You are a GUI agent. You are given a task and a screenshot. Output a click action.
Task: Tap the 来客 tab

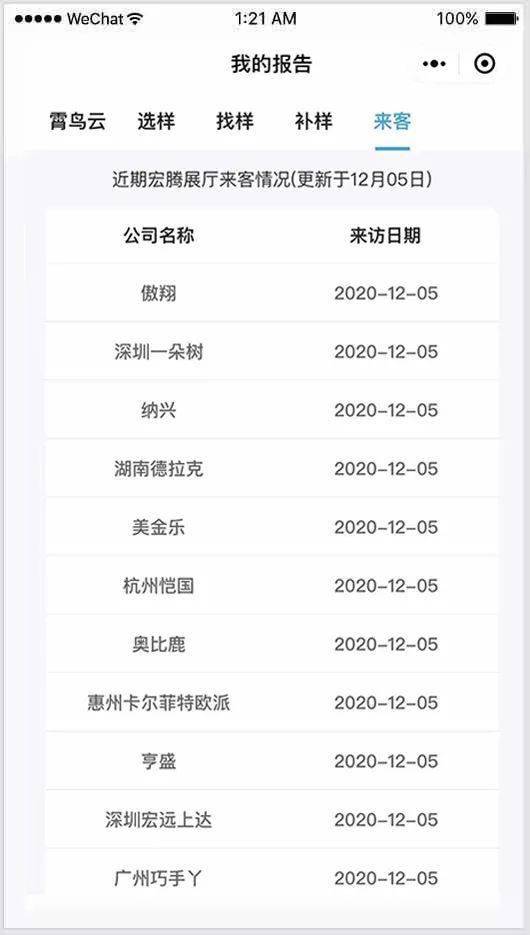[392, 122]
